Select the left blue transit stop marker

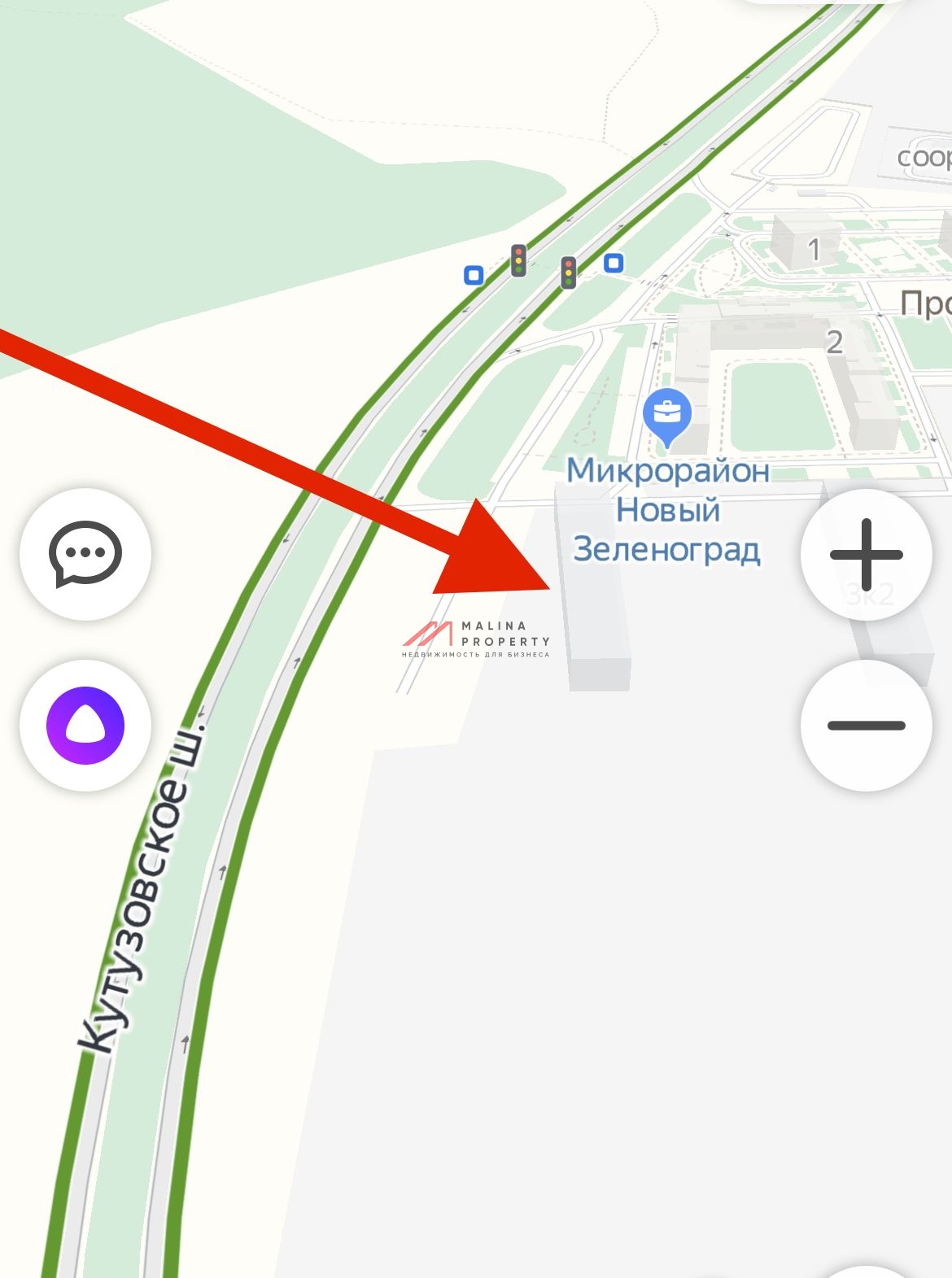472,277
